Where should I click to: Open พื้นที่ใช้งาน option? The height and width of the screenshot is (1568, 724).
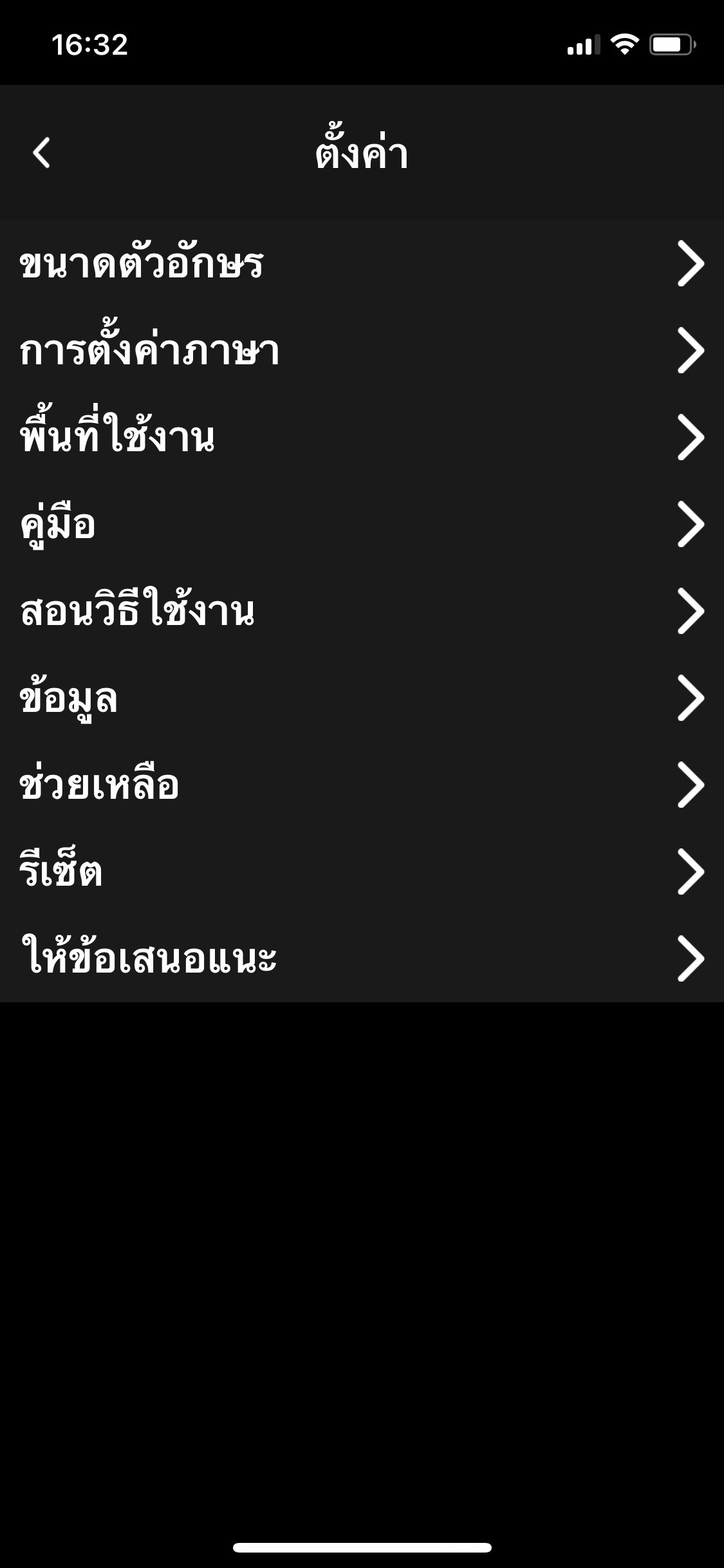point(362,438)
